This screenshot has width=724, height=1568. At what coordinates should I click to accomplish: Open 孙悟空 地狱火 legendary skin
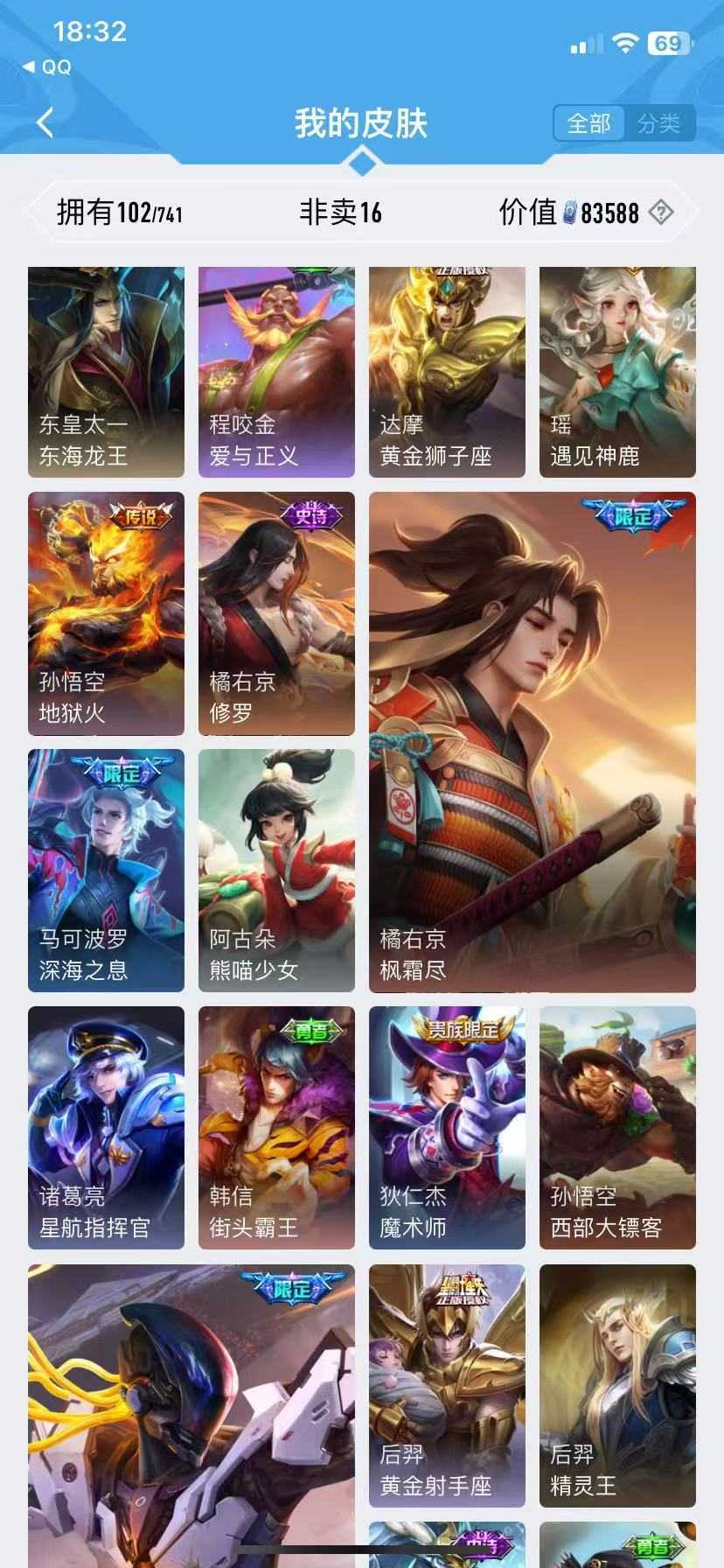click(x=106, y=612)
